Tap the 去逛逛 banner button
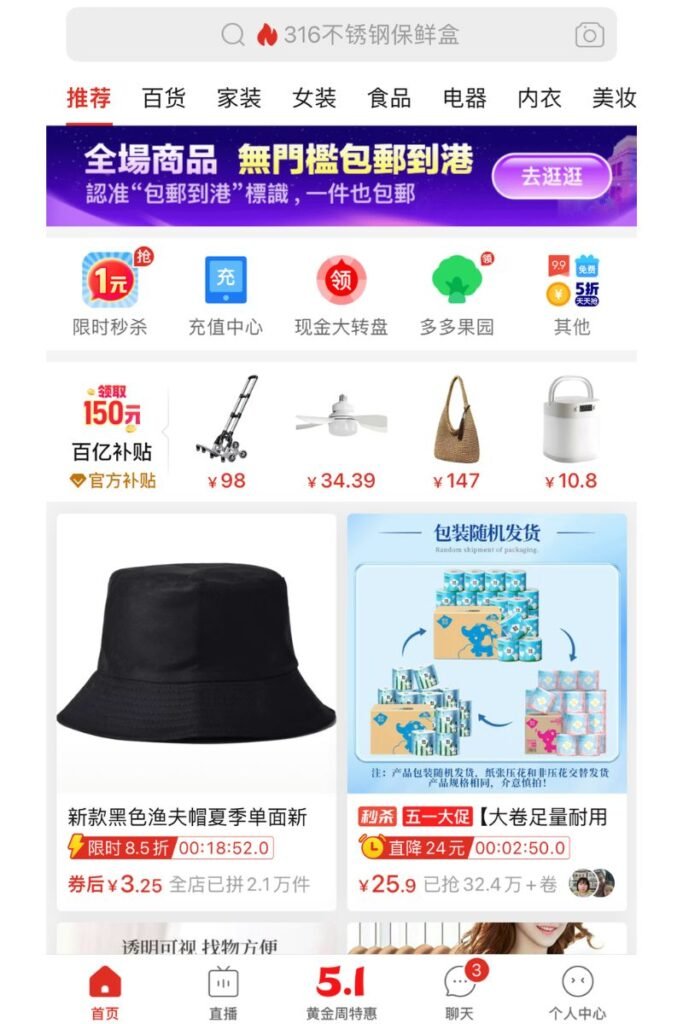 coord(551,177)
